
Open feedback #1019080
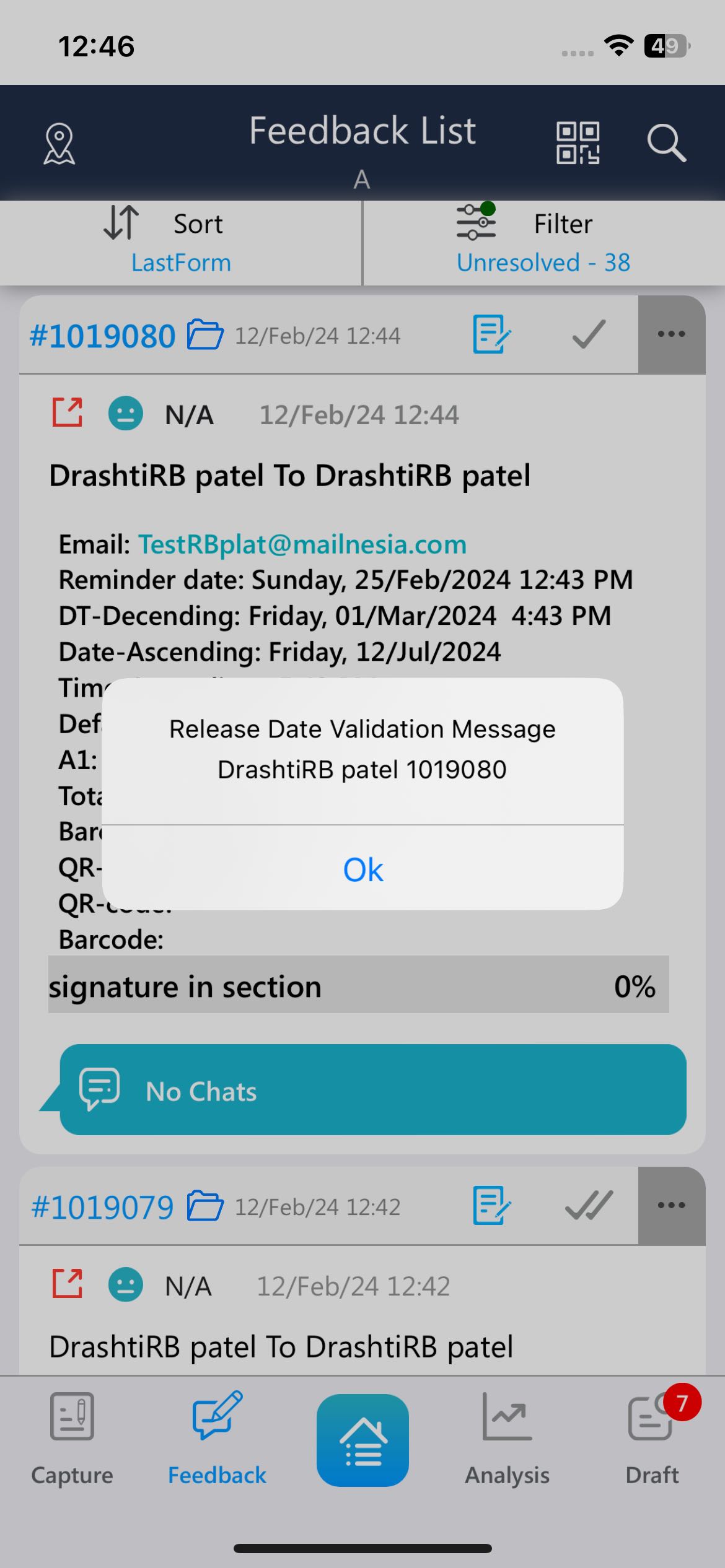pos(103,336)
